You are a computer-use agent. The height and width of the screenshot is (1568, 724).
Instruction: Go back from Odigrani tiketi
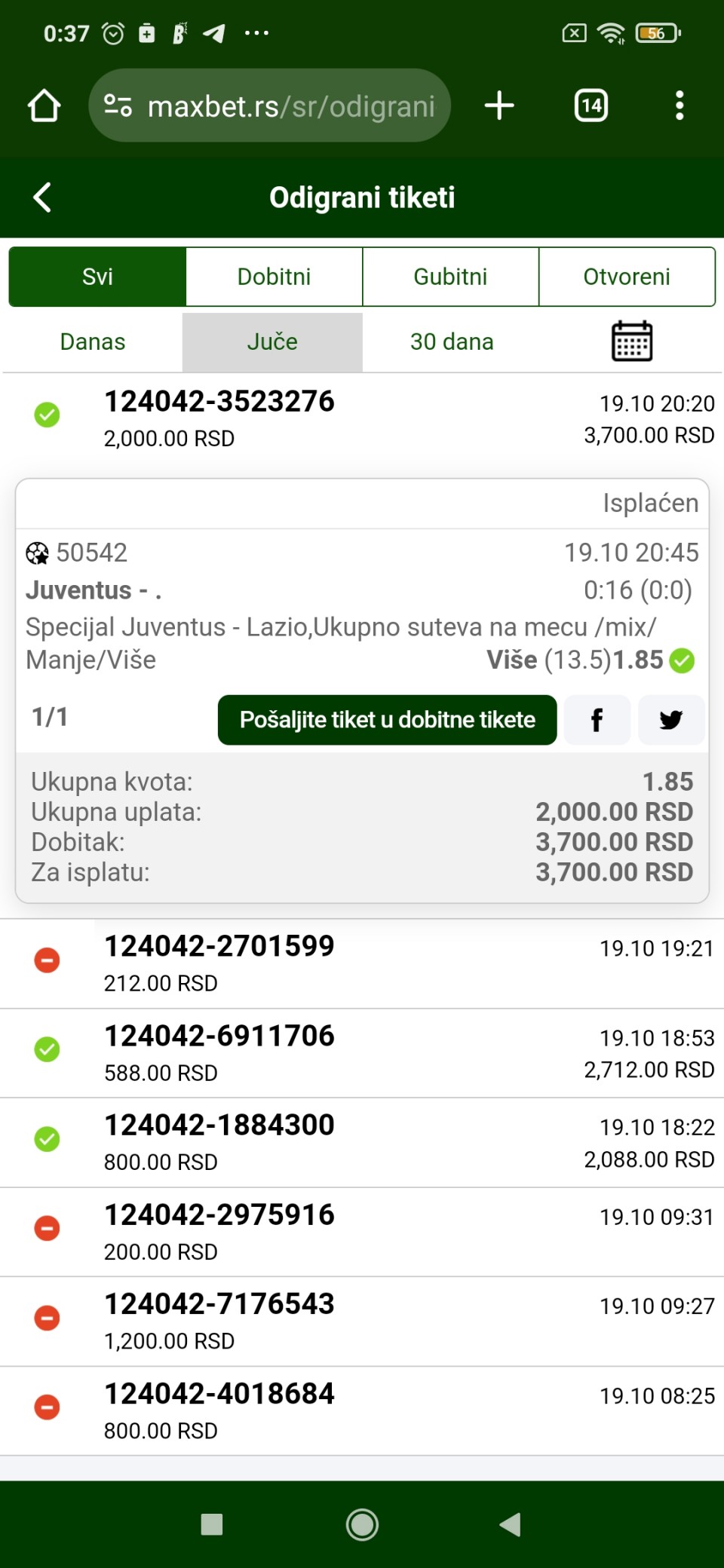[42, 198]
